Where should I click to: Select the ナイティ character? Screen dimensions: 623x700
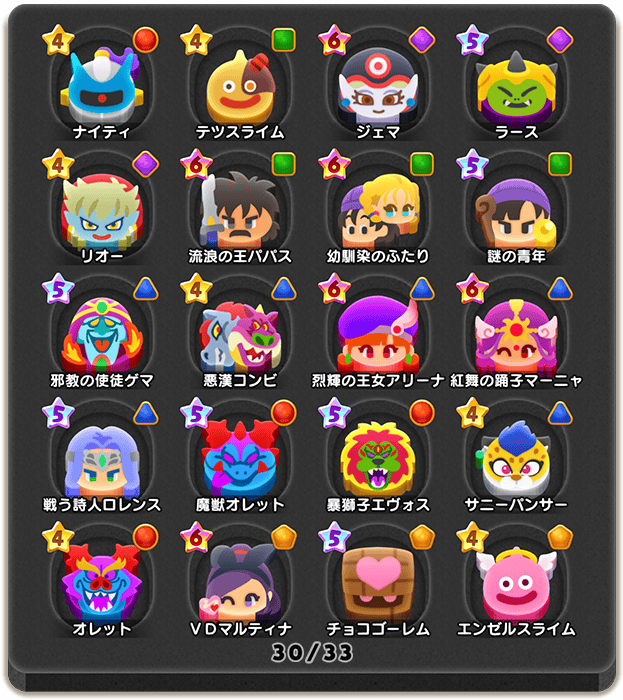(102, 83)
